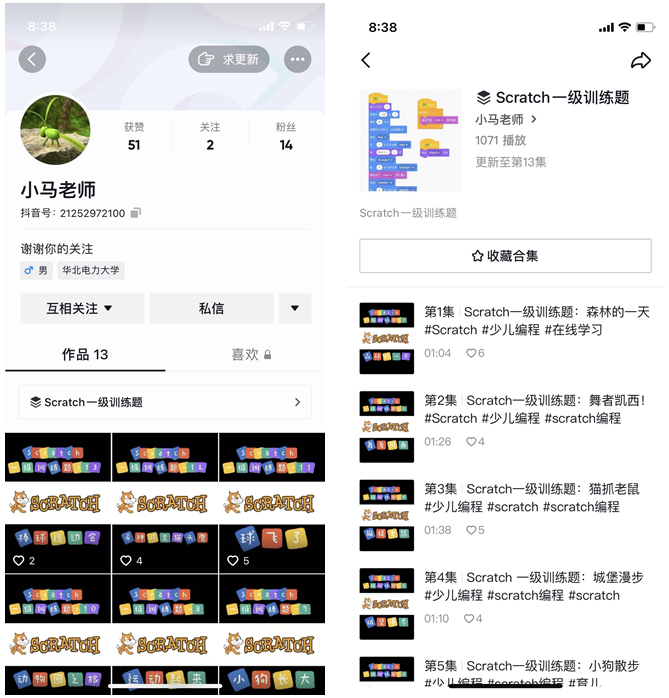This screenshot has height=698, width=669.
Task: Send a 私信 private message
Action: coord(211,308)
